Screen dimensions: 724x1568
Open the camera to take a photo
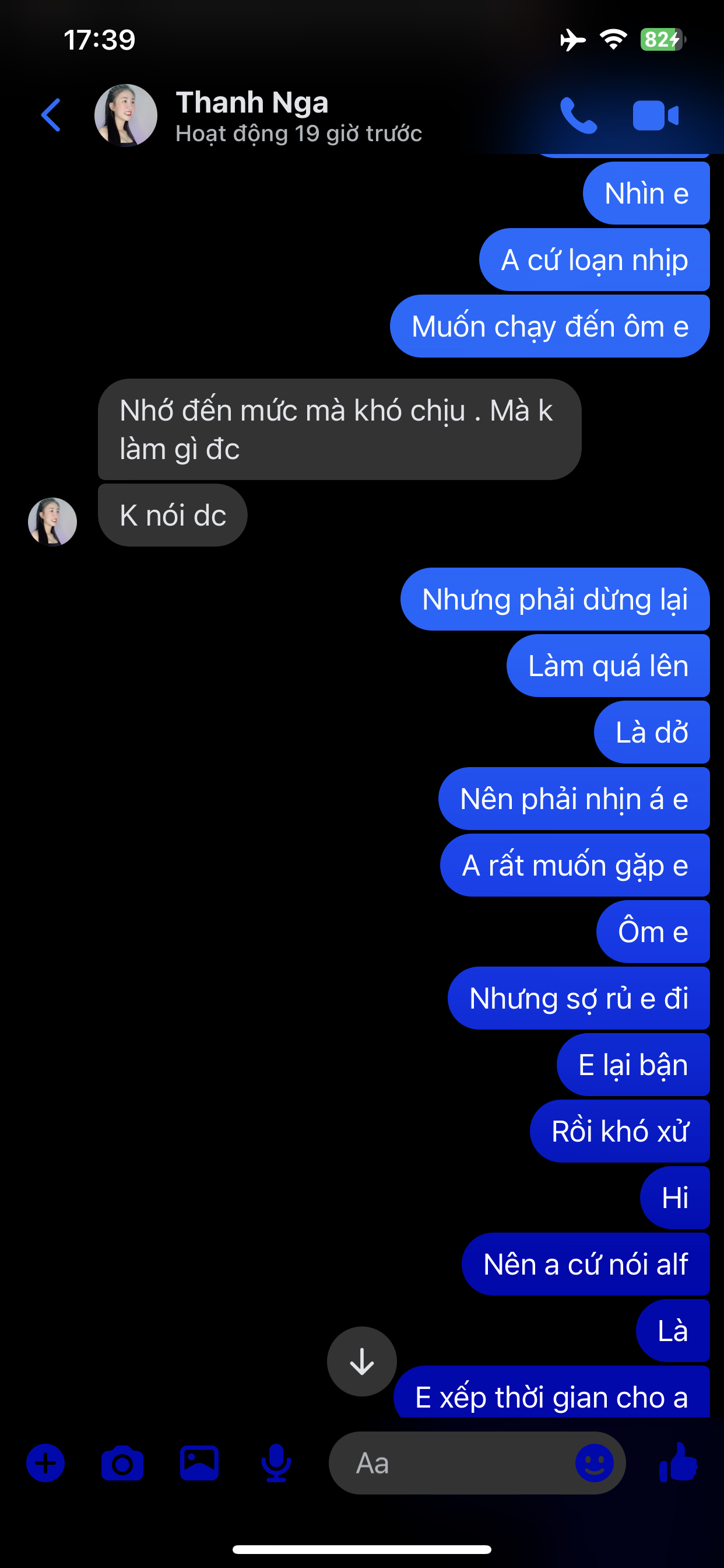coord(122,1462)
